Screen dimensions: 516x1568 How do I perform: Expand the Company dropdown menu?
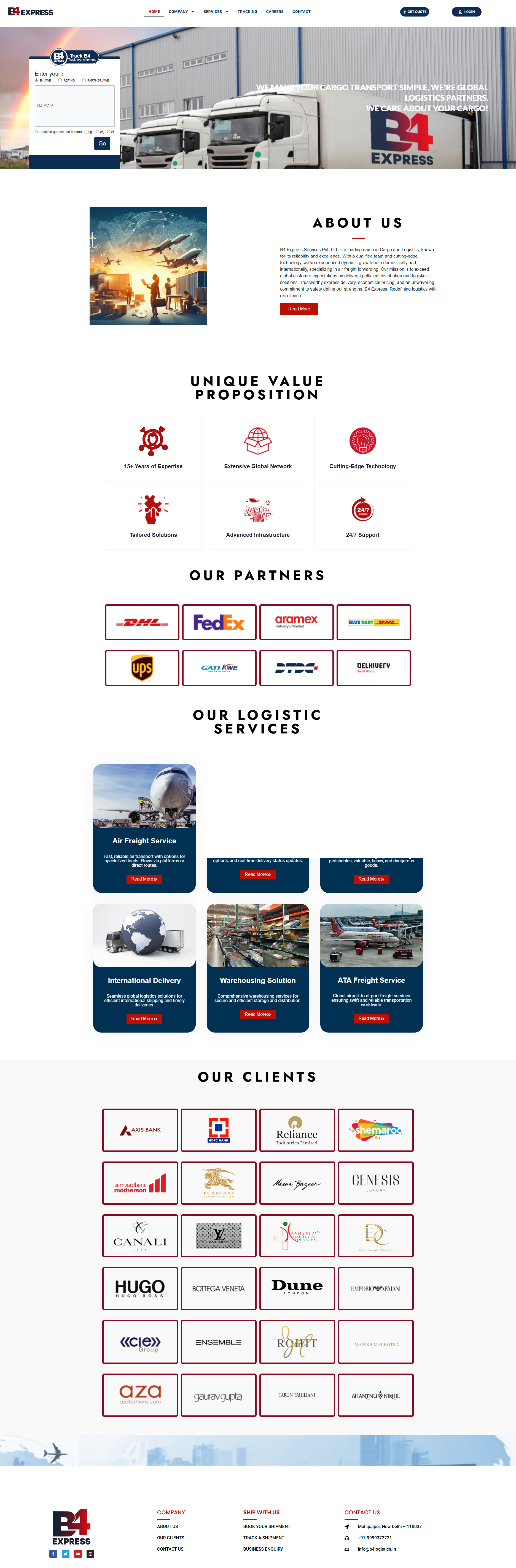click(181, 12)
